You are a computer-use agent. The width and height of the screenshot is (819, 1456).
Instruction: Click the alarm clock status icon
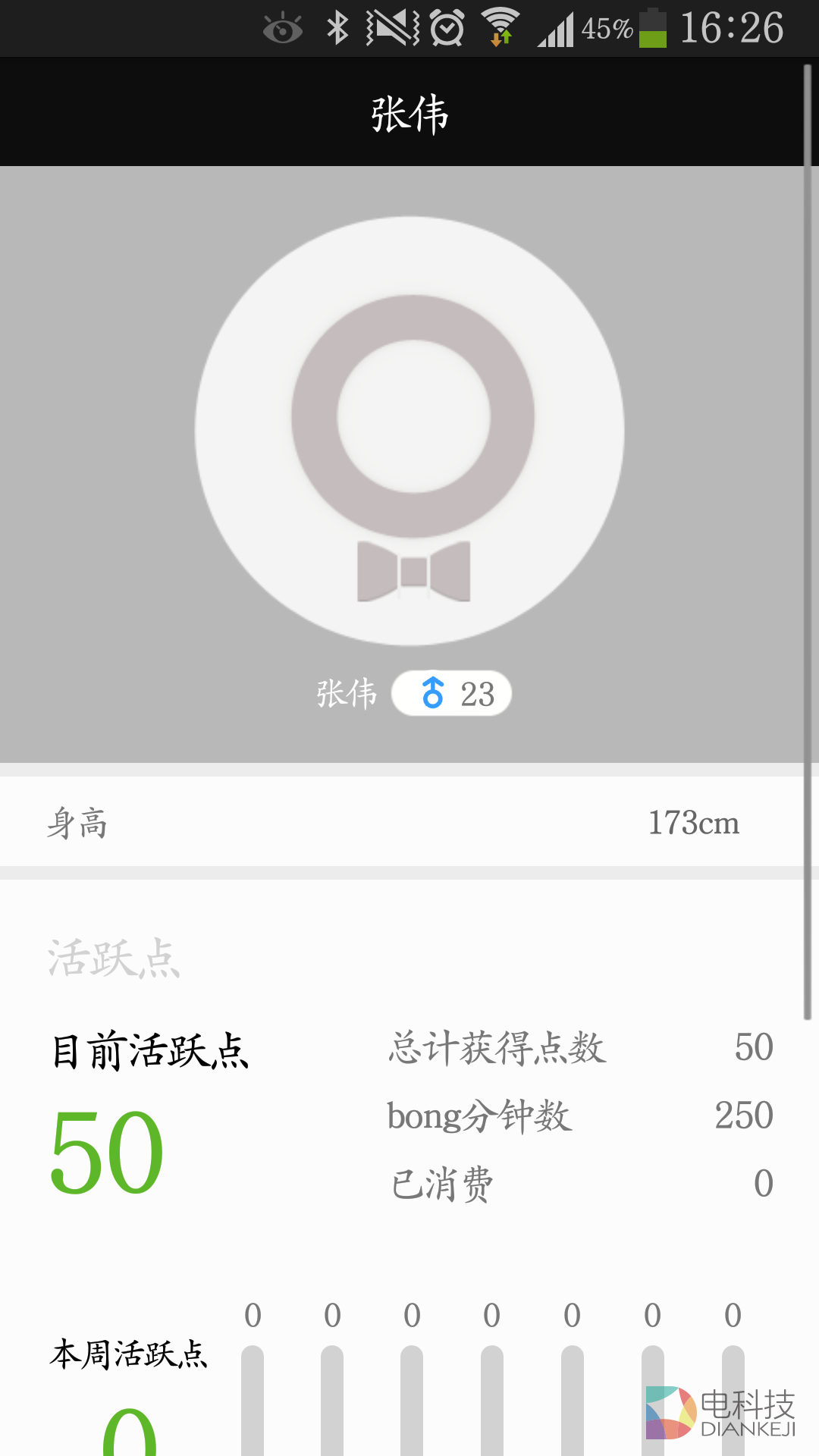pyautogui.click(x=447, y=27)
